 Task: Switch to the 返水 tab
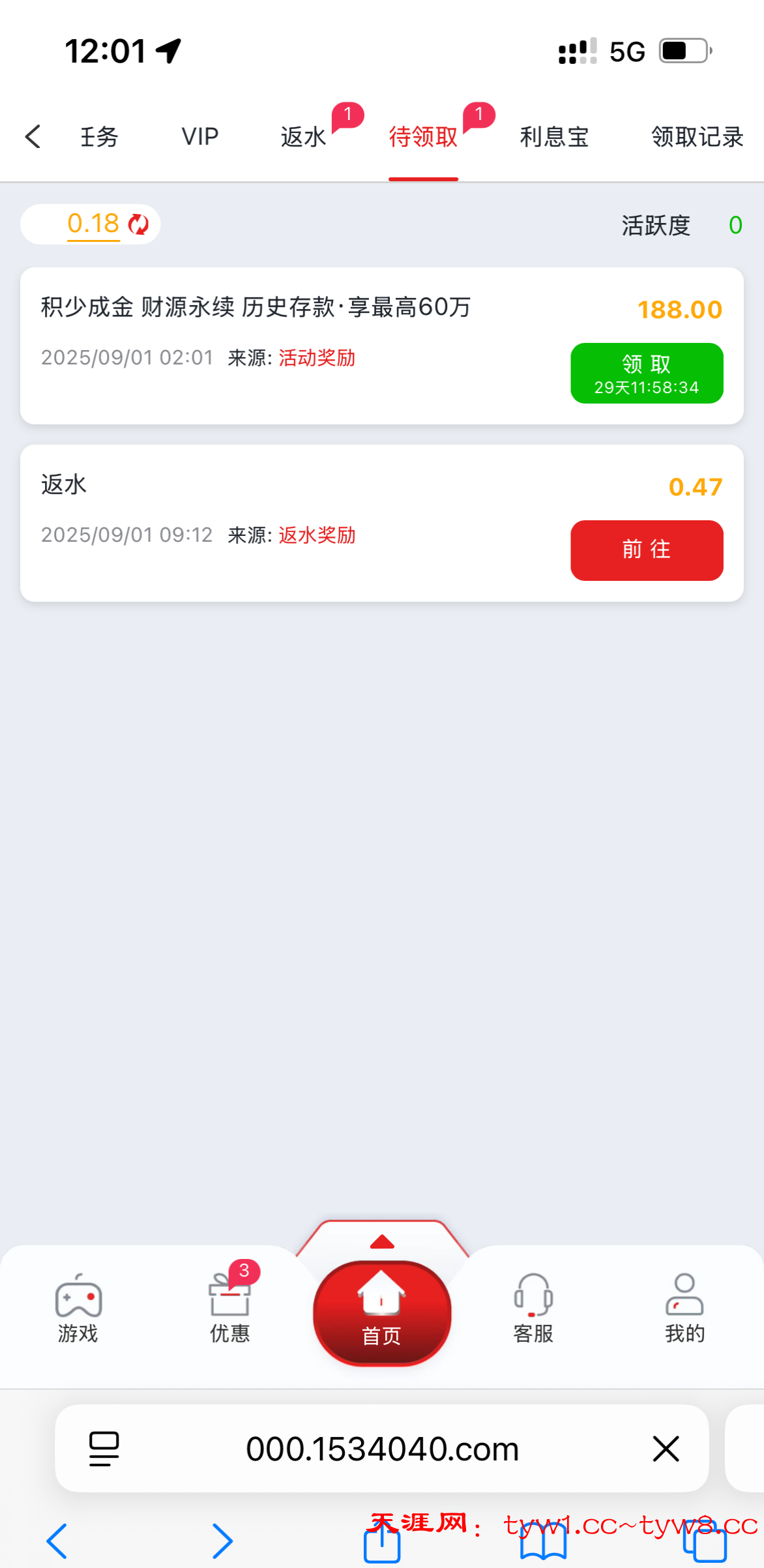(x=304, y=137)
